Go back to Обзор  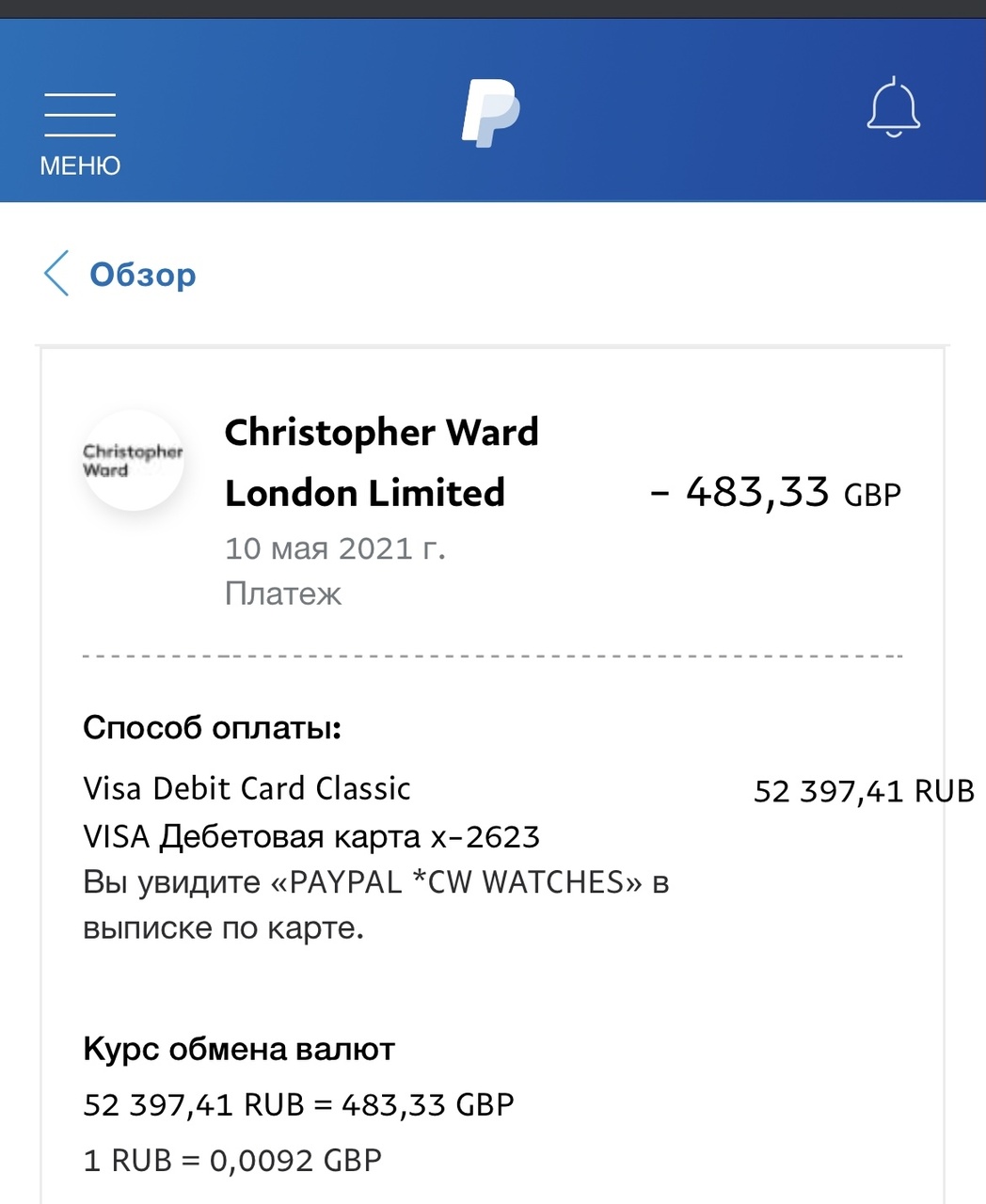click(120, 274)
